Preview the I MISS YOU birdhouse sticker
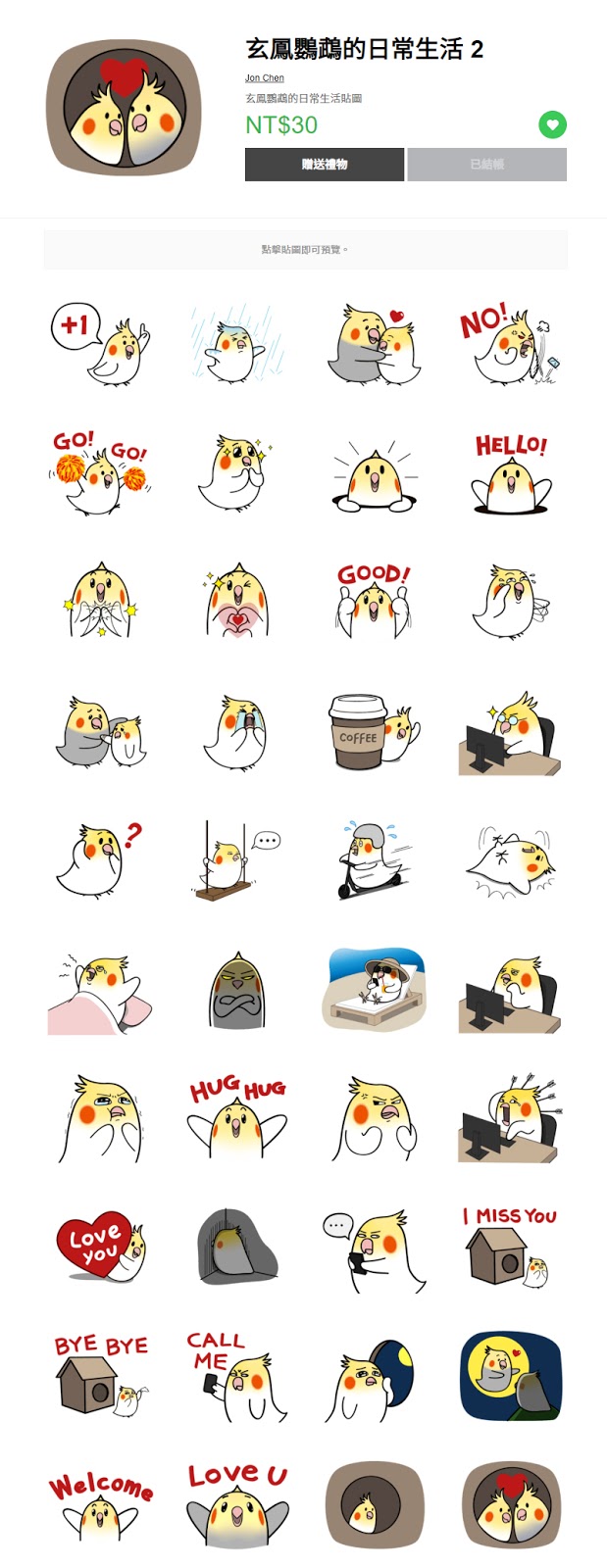Viewport: 607px width, 1568px height. coord(509,1248)
